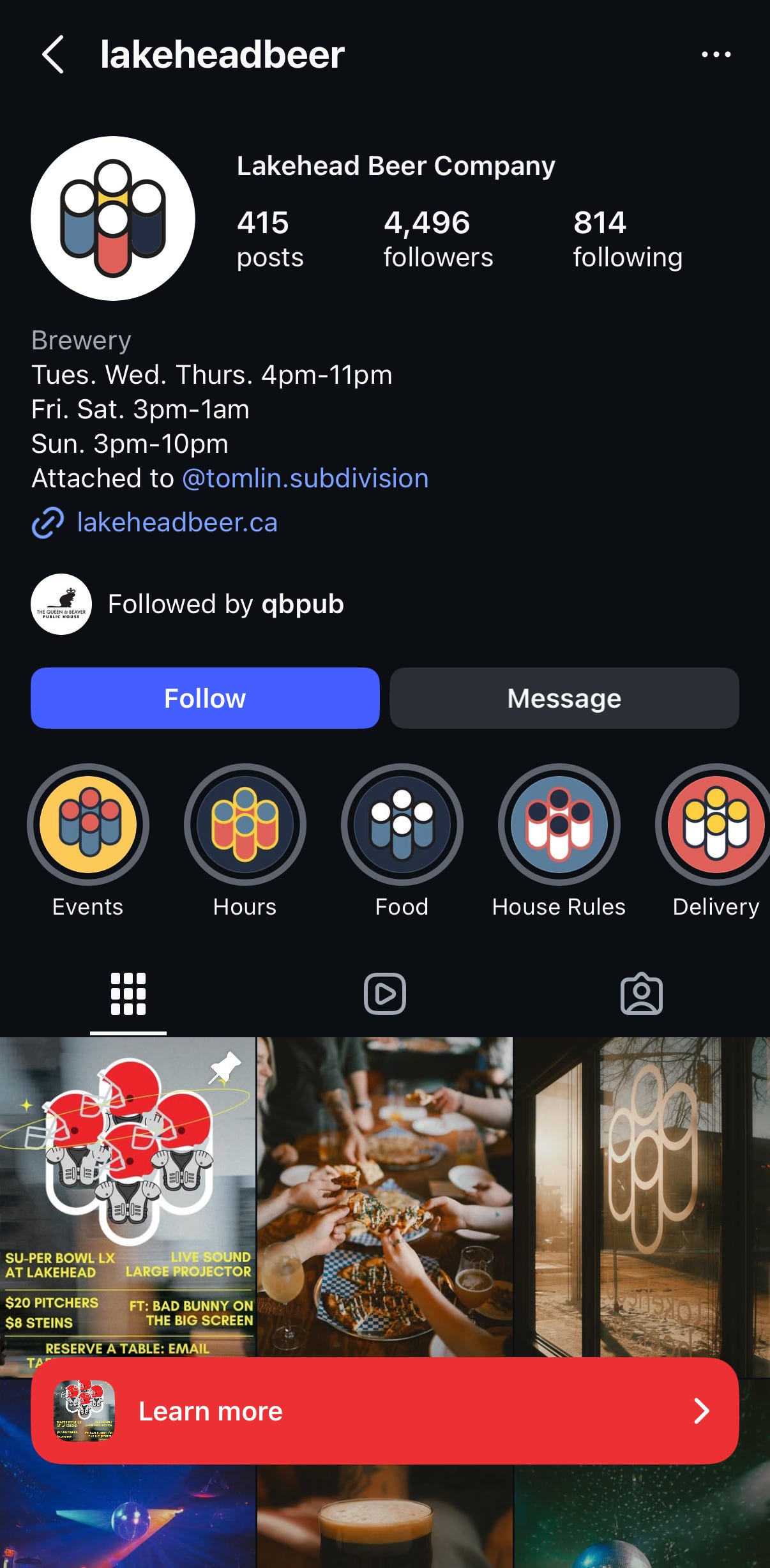The image size is (770, 1568).
Task: Open the lakeheadbeer.ca website link
Action: pyautogui.click(x=177, y=522)
